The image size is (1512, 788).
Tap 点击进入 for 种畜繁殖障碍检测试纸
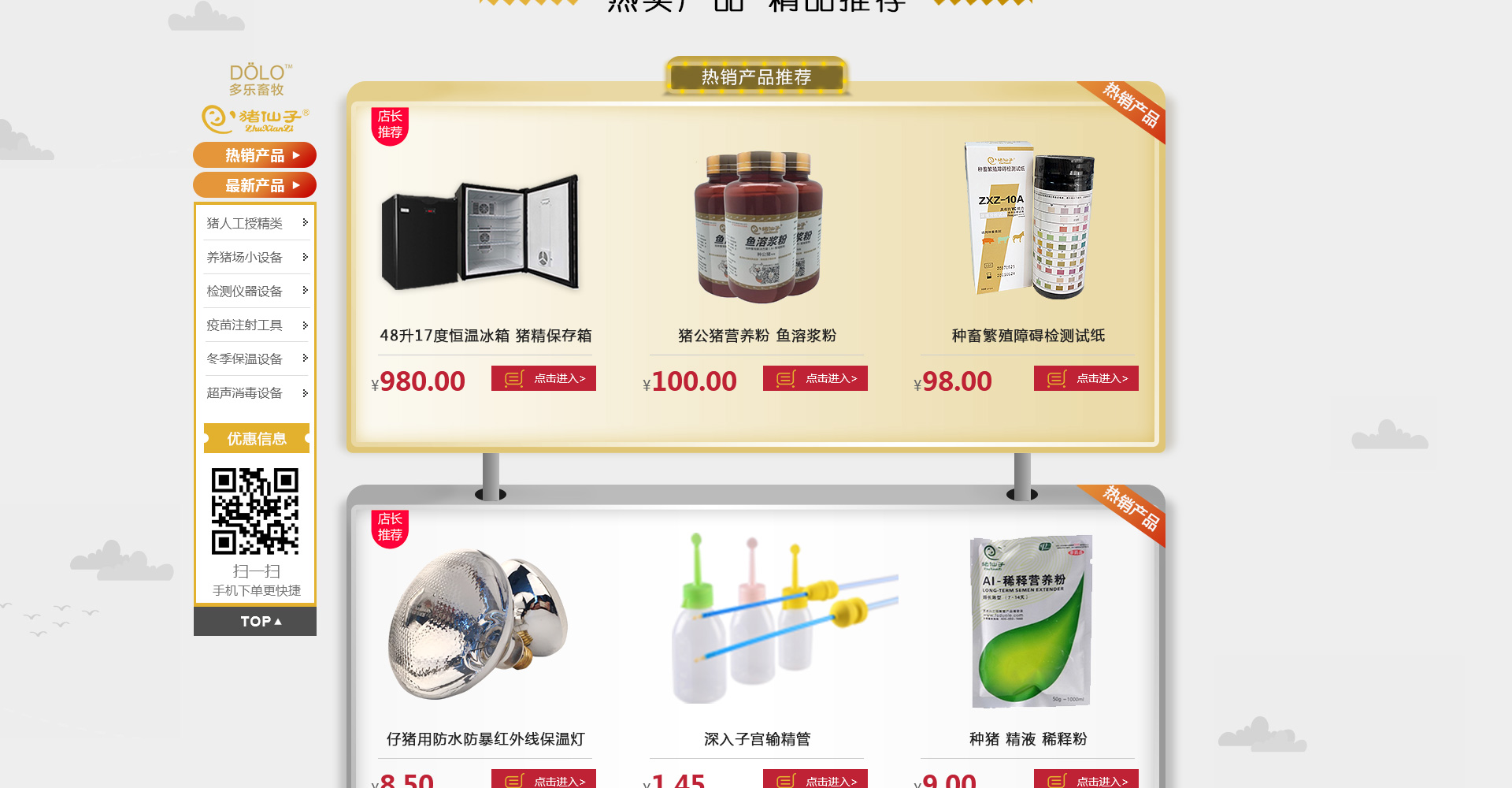pos(1086,378)
